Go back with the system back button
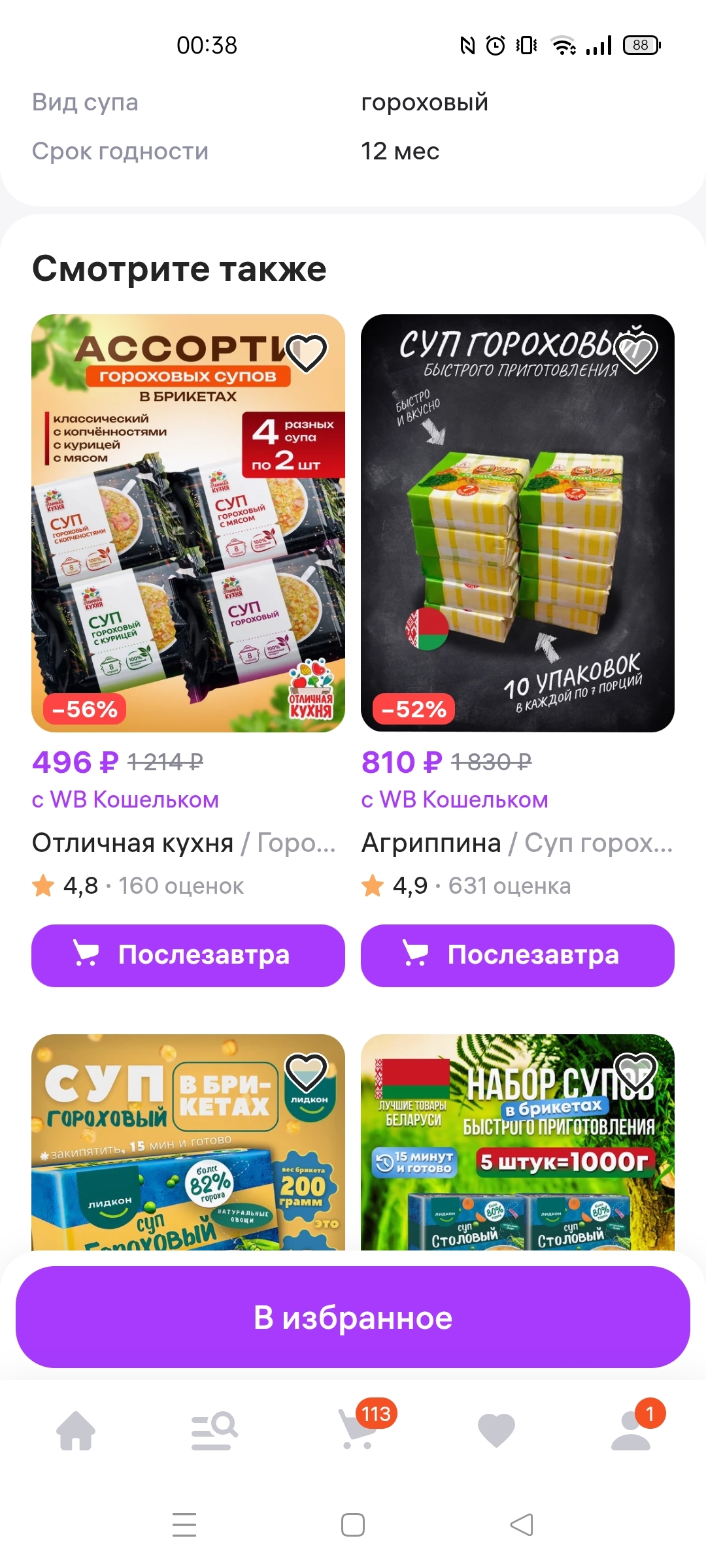The image size is (706, 1568). [522, 1525]
